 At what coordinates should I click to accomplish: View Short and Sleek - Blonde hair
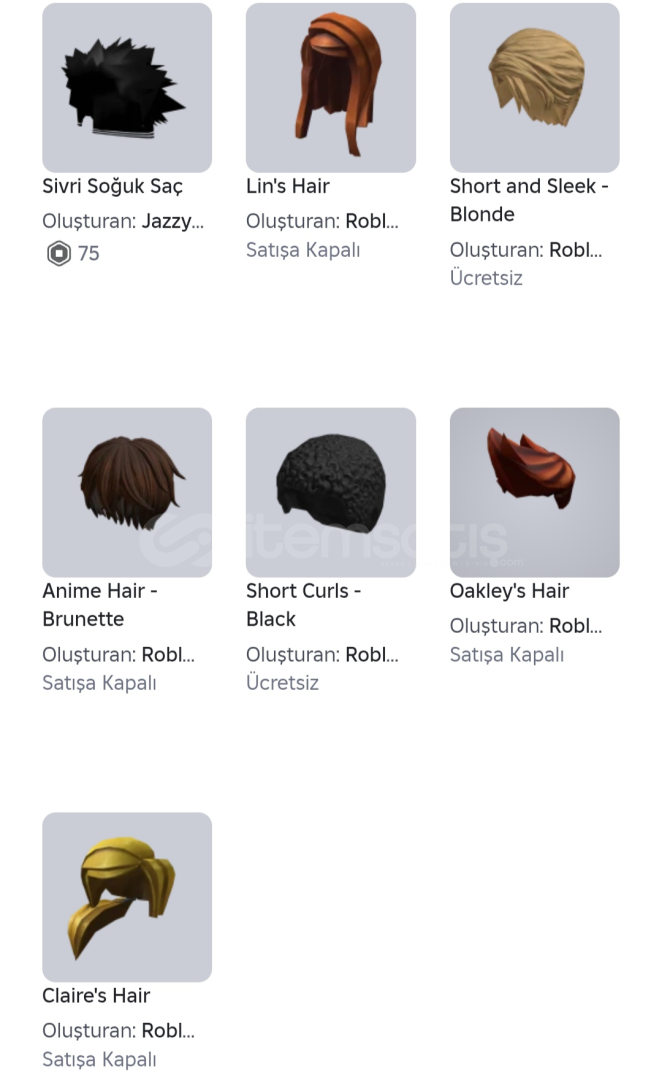(534, 88)
